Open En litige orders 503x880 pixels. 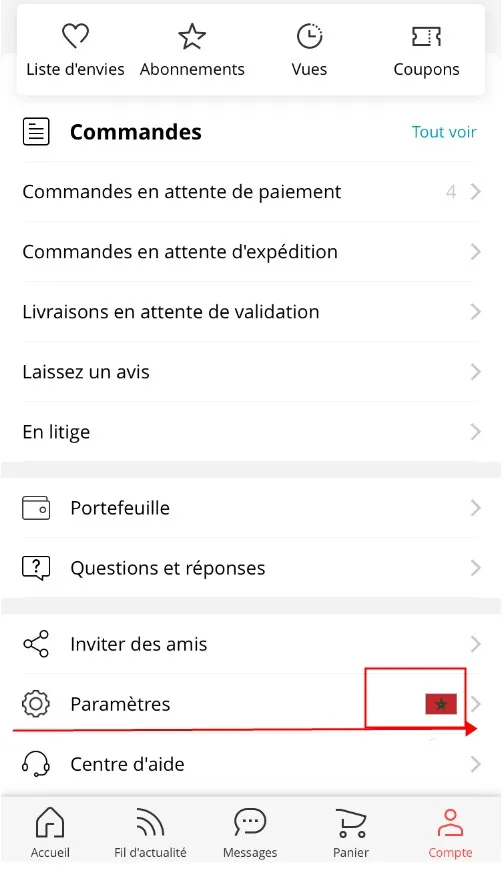(251, 432)
